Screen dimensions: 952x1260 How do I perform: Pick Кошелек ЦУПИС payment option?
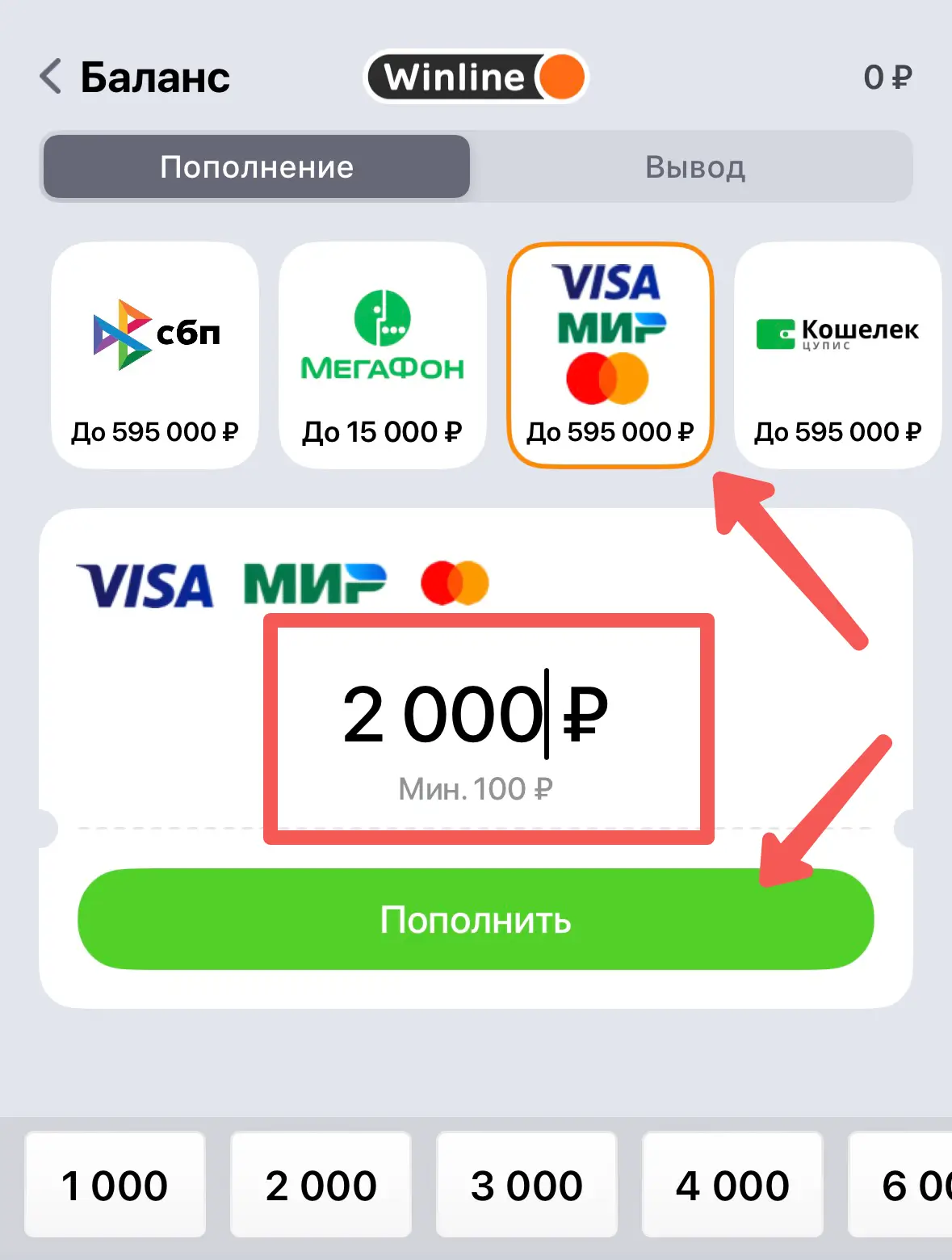(837, 355)
